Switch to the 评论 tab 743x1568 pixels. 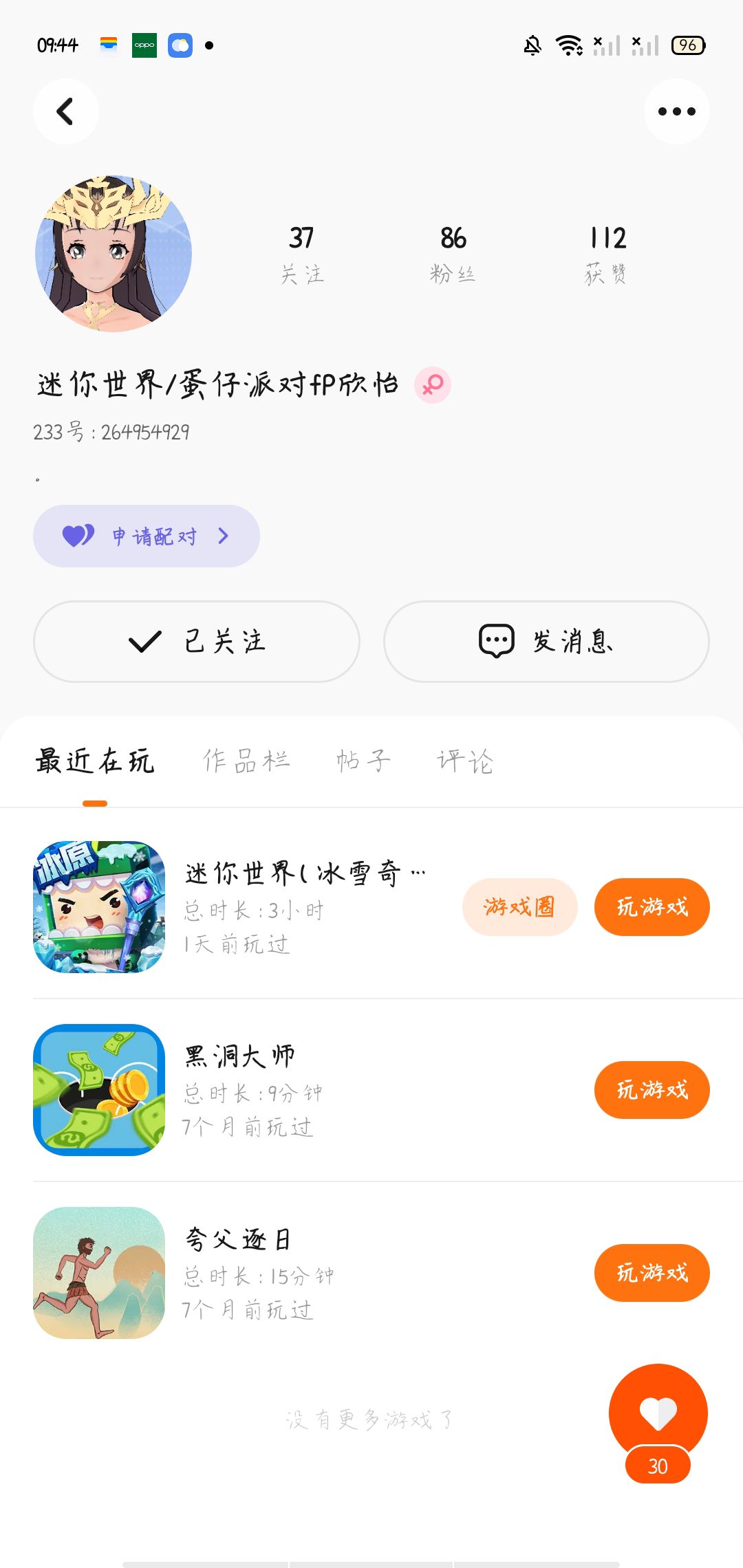point(465,761)
